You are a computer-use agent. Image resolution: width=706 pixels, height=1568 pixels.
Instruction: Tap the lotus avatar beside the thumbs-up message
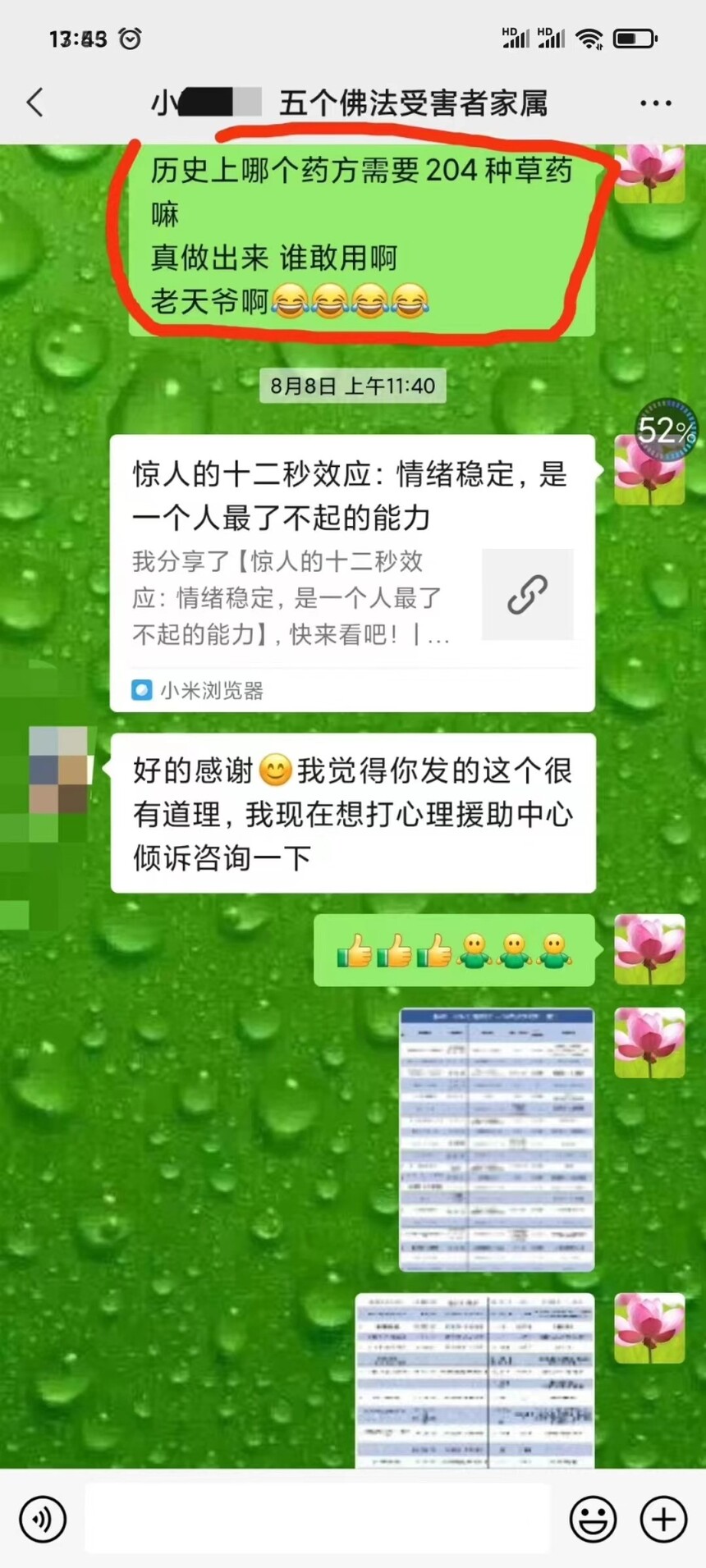649,949
